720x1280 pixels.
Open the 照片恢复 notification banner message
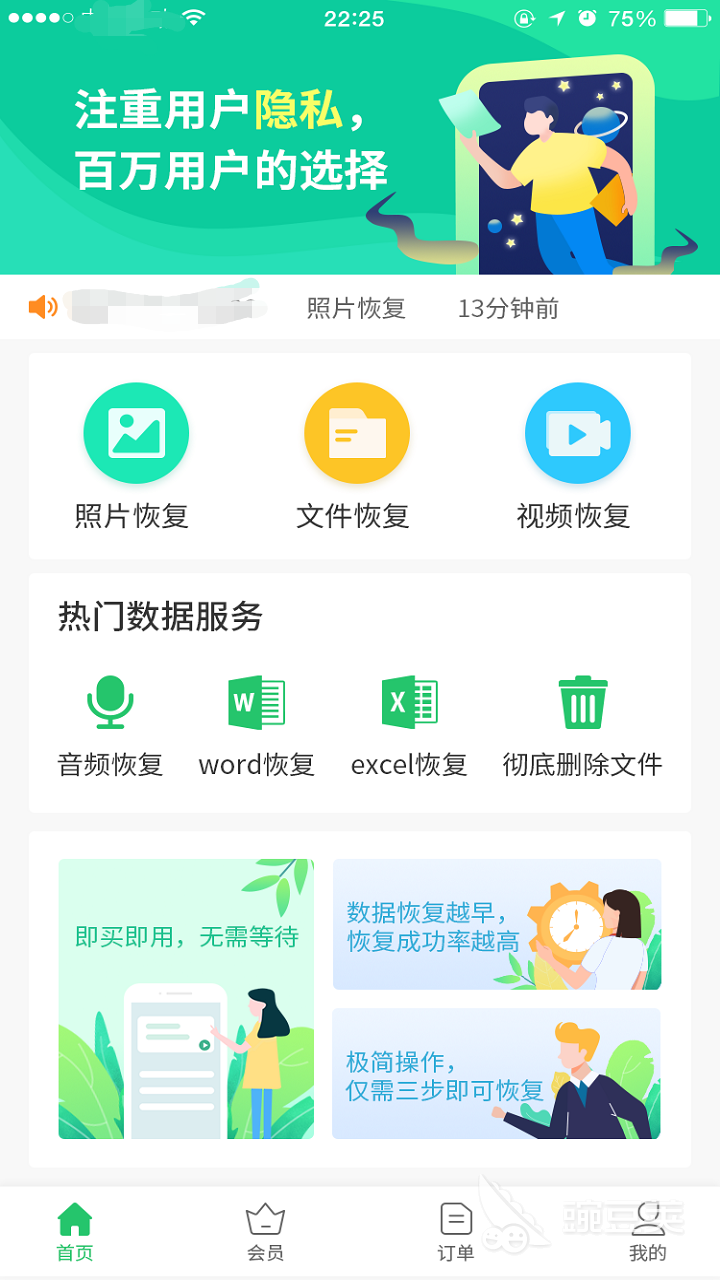point(355,309)
